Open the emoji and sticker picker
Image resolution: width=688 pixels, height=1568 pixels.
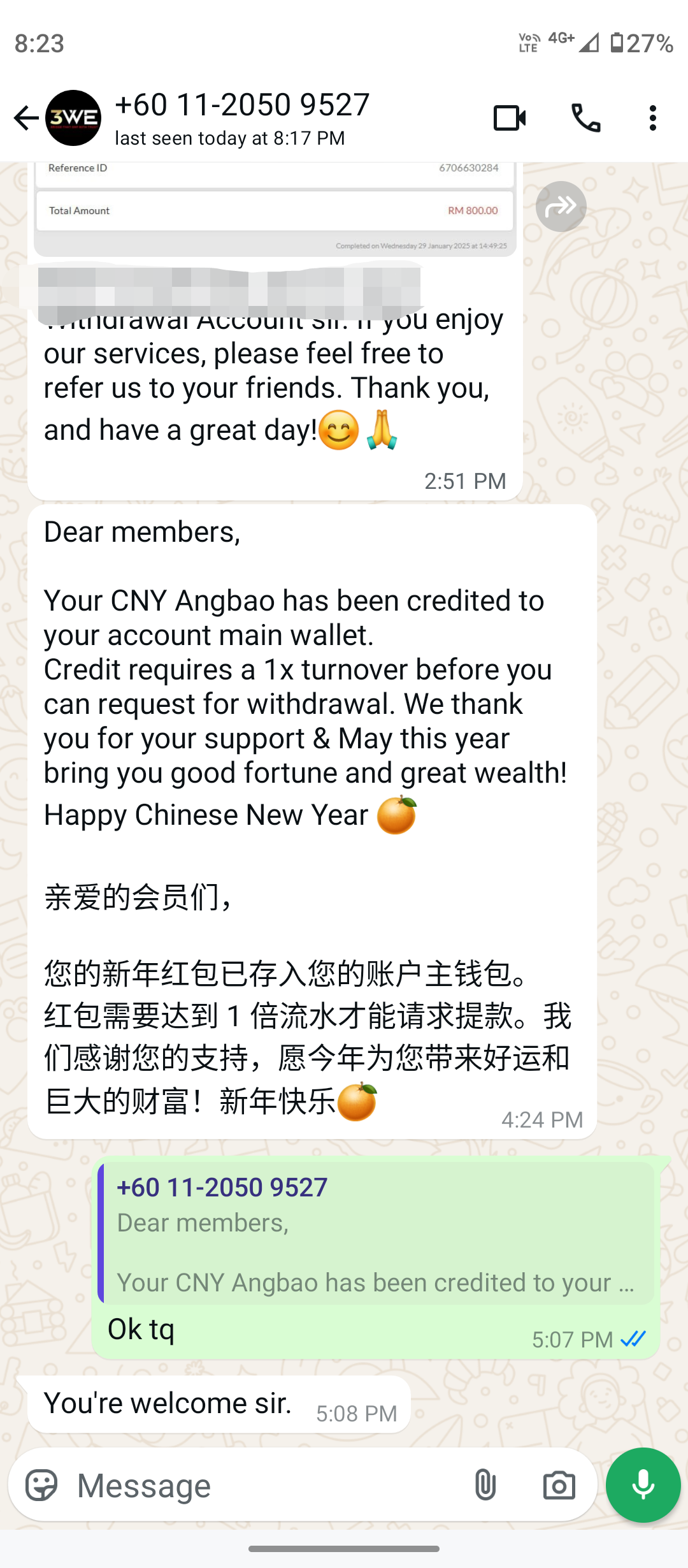click(x=42, y=1486)
